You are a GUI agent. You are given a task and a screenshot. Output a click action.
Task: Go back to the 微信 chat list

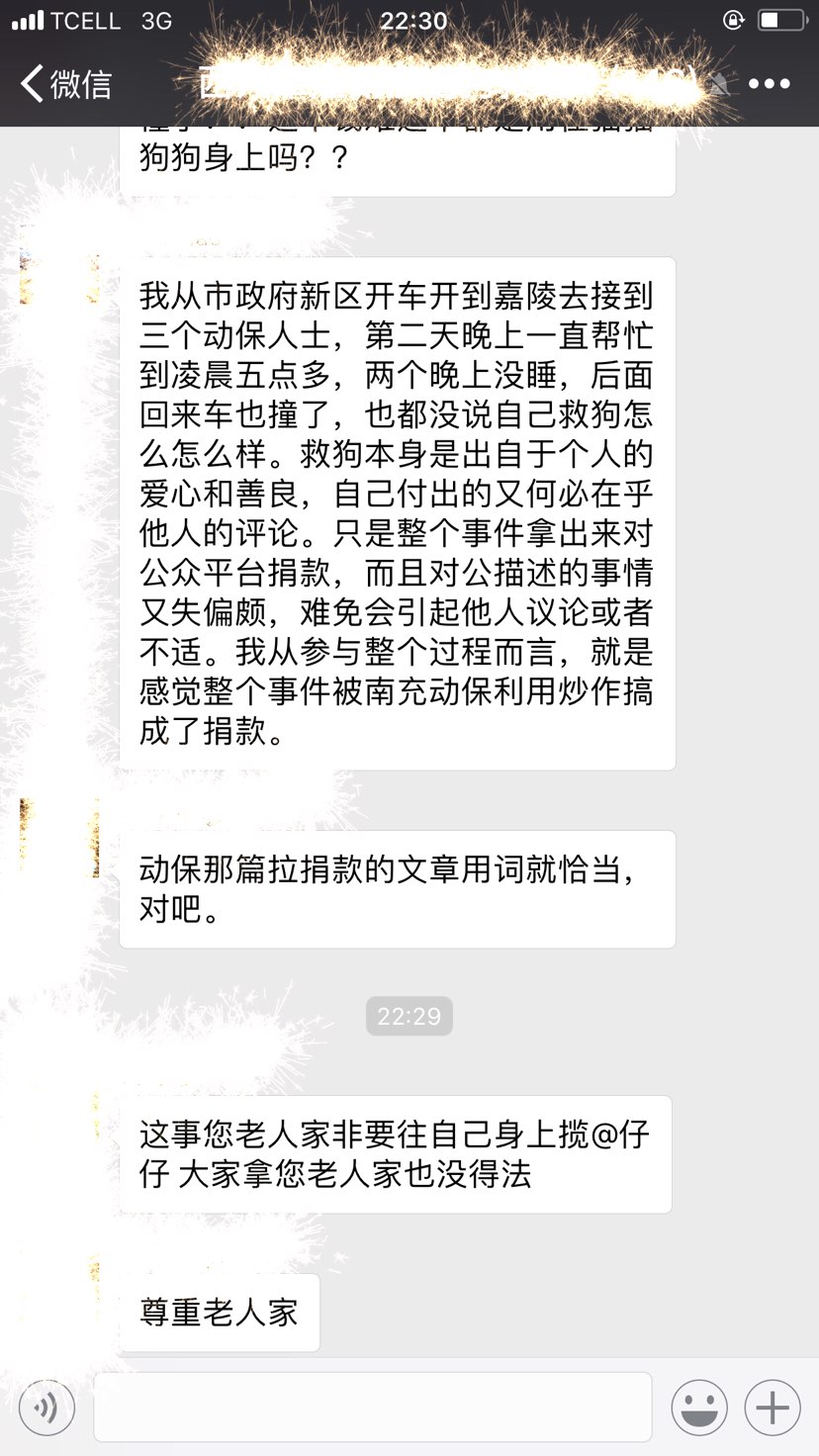tap(65, 84)
